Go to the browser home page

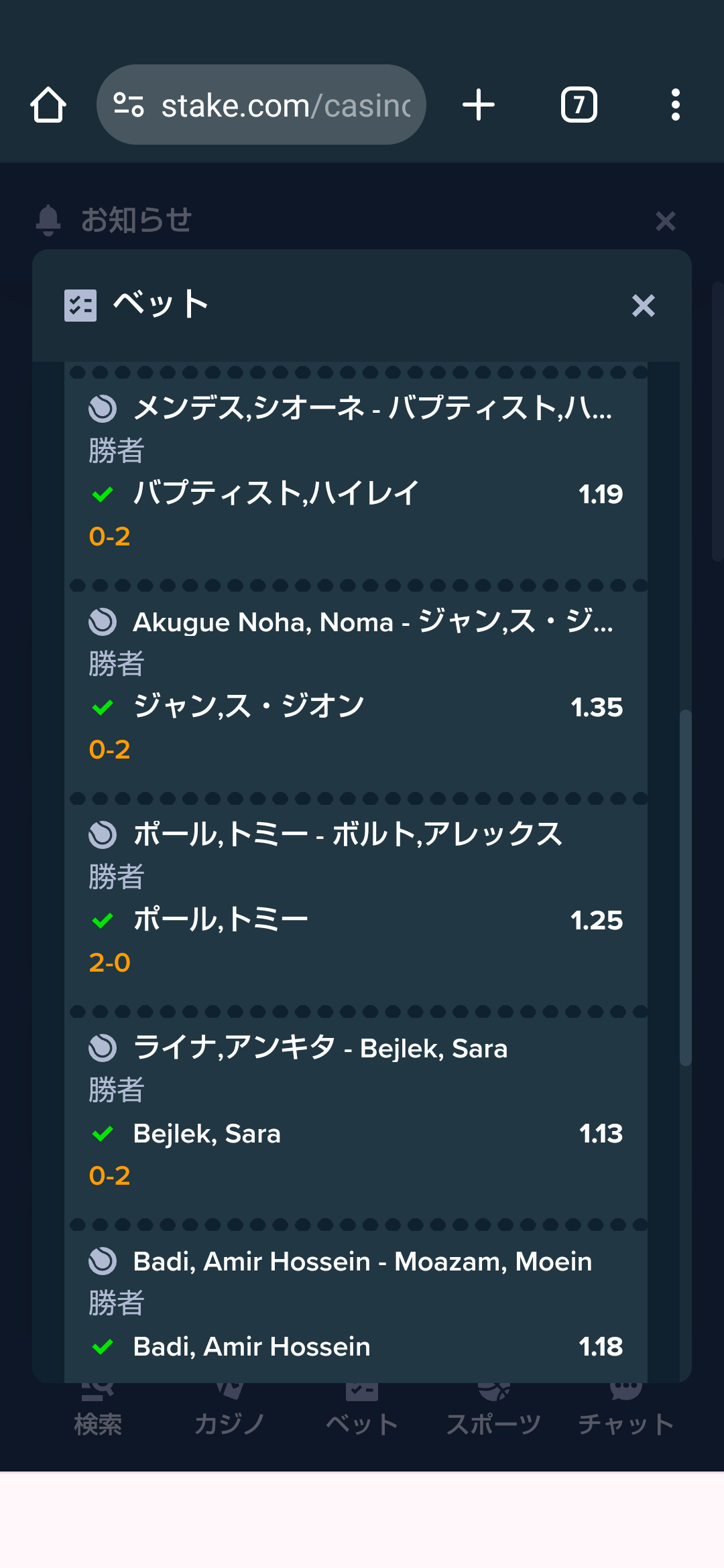coord(48,105)
